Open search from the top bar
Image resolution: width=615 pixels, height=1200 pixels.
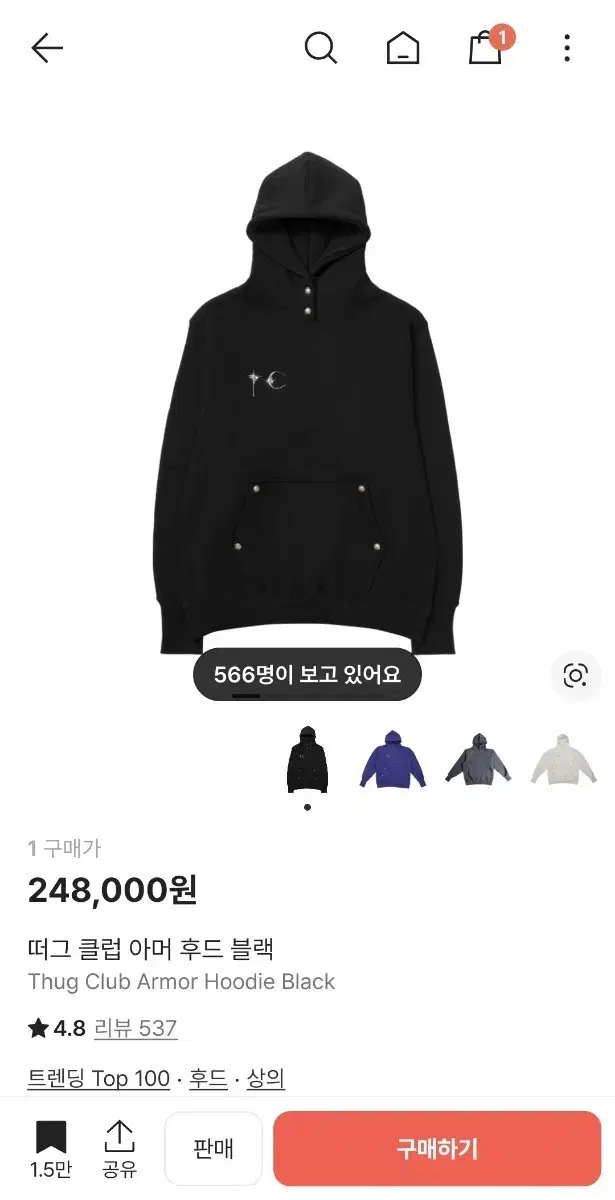click(x=320, y=48)
